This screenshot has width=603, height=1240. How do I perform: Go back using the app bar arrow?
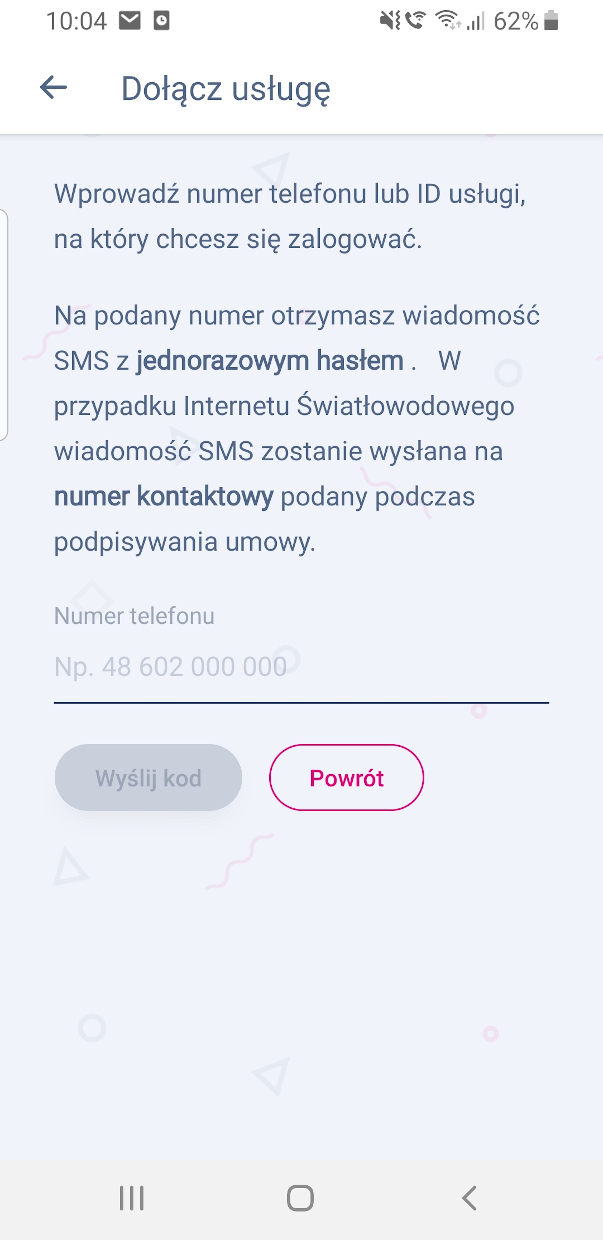tap(53, 88)
